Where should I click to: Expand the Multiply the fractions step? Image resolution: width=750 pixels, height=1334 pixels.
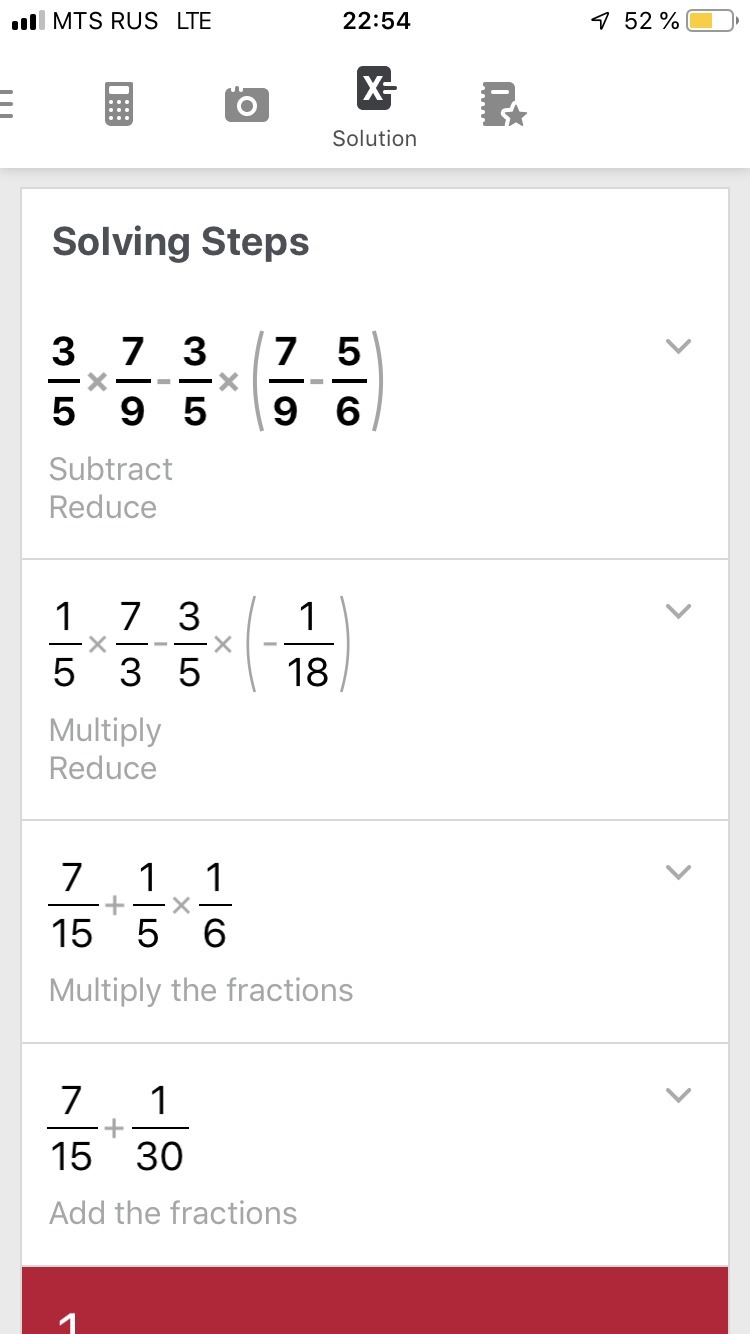point(678,872)
